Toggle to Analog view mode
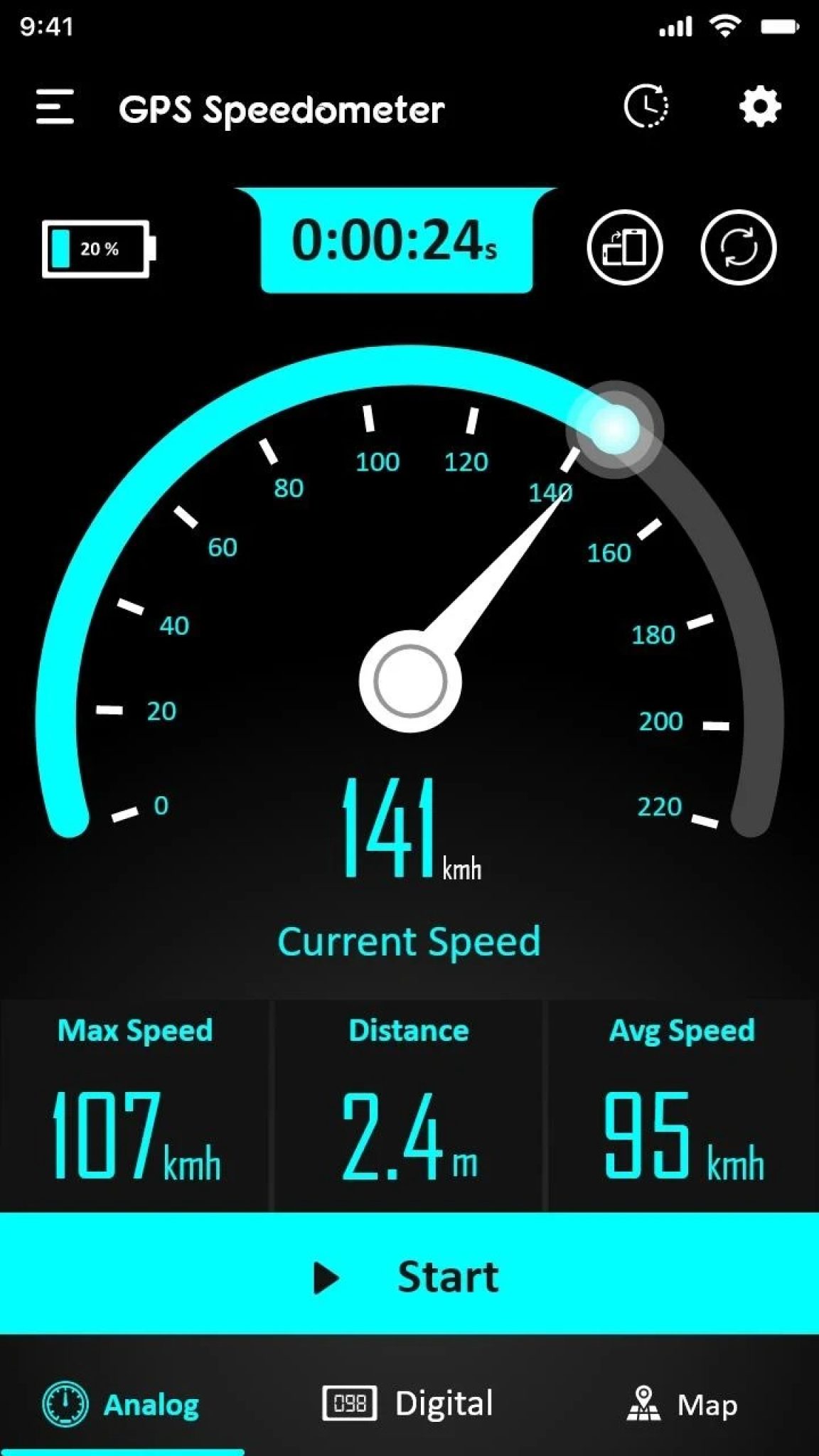819x1456 pixels. 152,1402
